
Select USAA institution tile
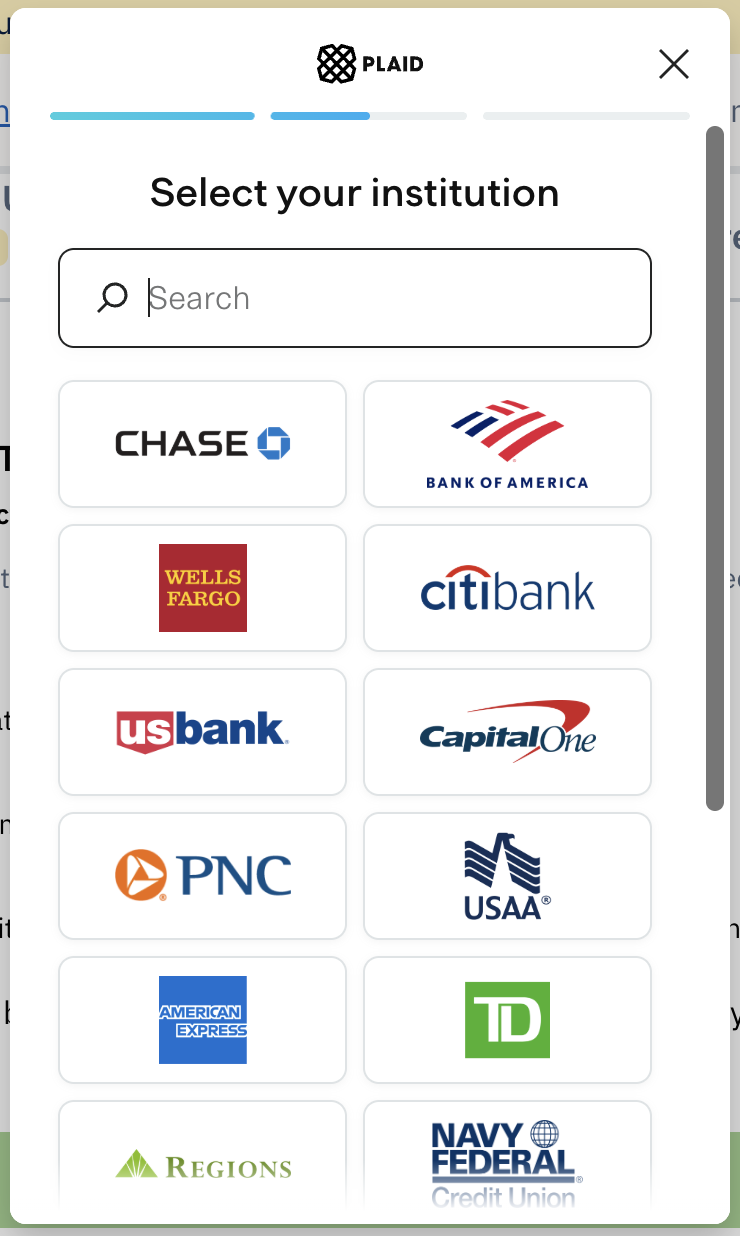coord(506,875)
